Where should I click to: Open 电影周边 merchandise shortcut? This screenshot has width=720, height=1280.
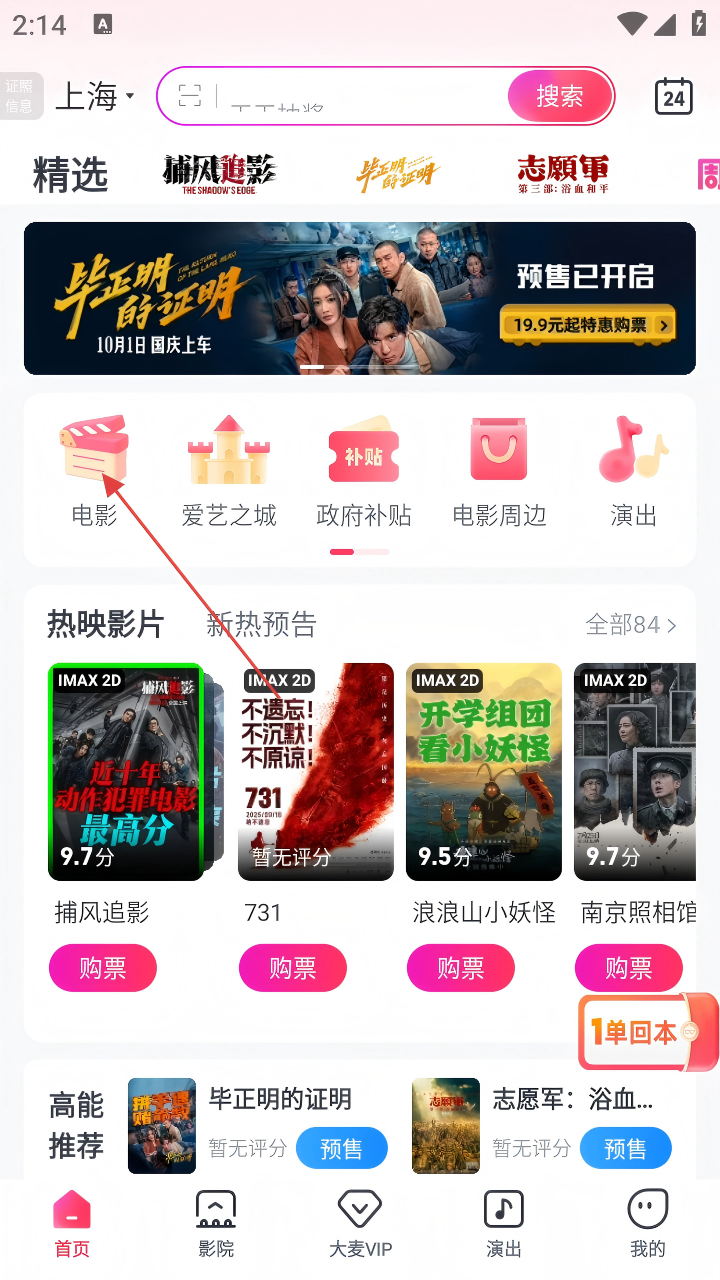[499, 470]
